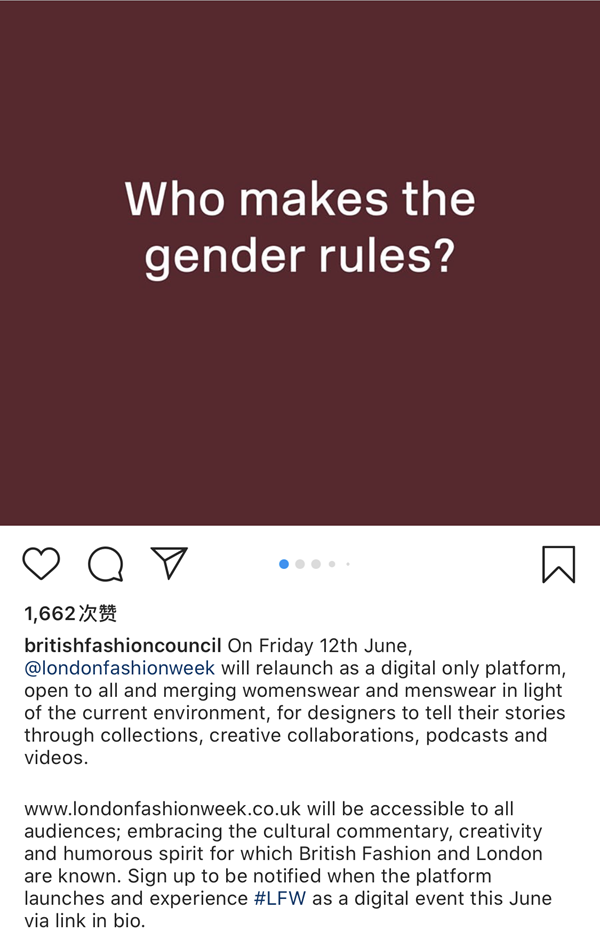View the 1,662 likes list
Image resolution: width=600 pixels, height=940 pixels.
tap(71, 613)
